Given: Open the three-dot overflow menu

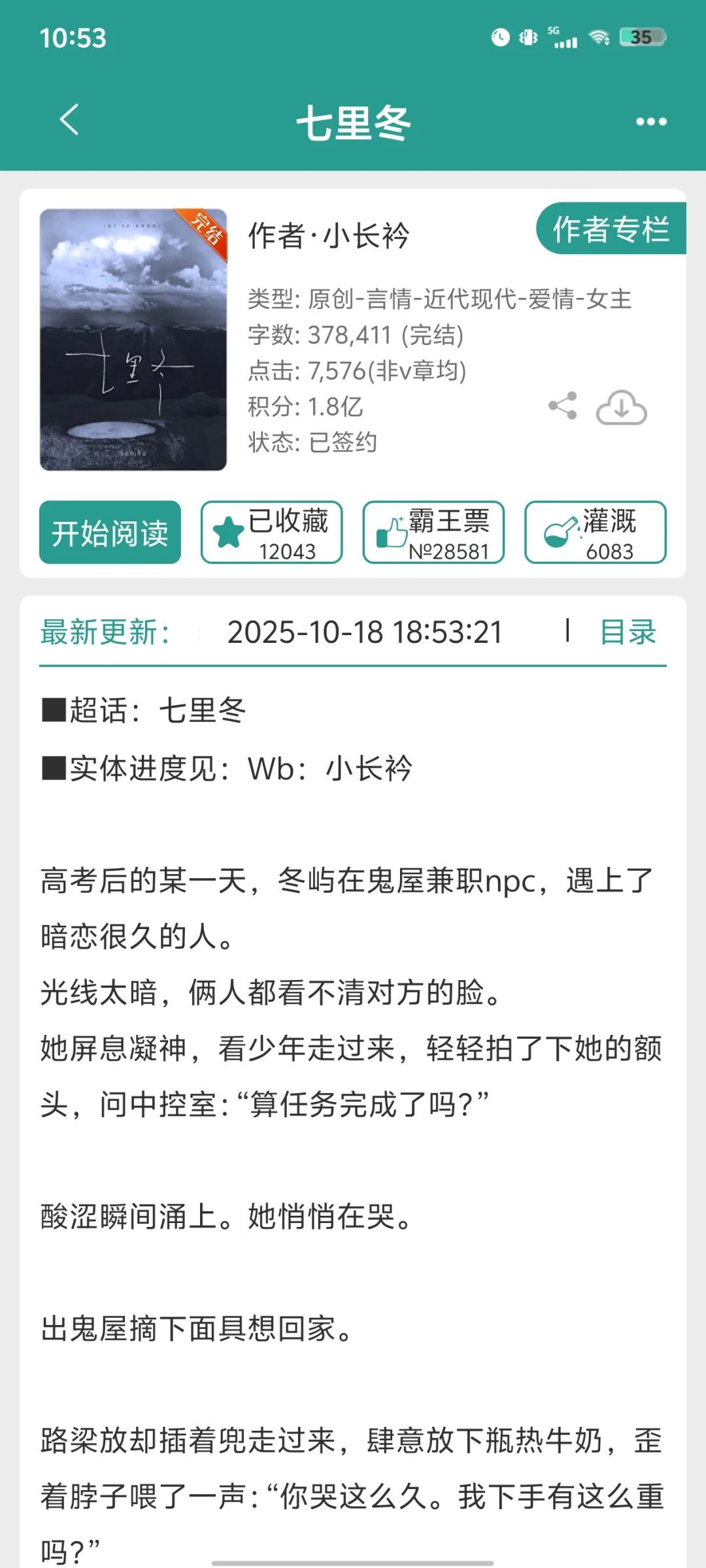Looking at the screenshot, I should tap(651, 122).
